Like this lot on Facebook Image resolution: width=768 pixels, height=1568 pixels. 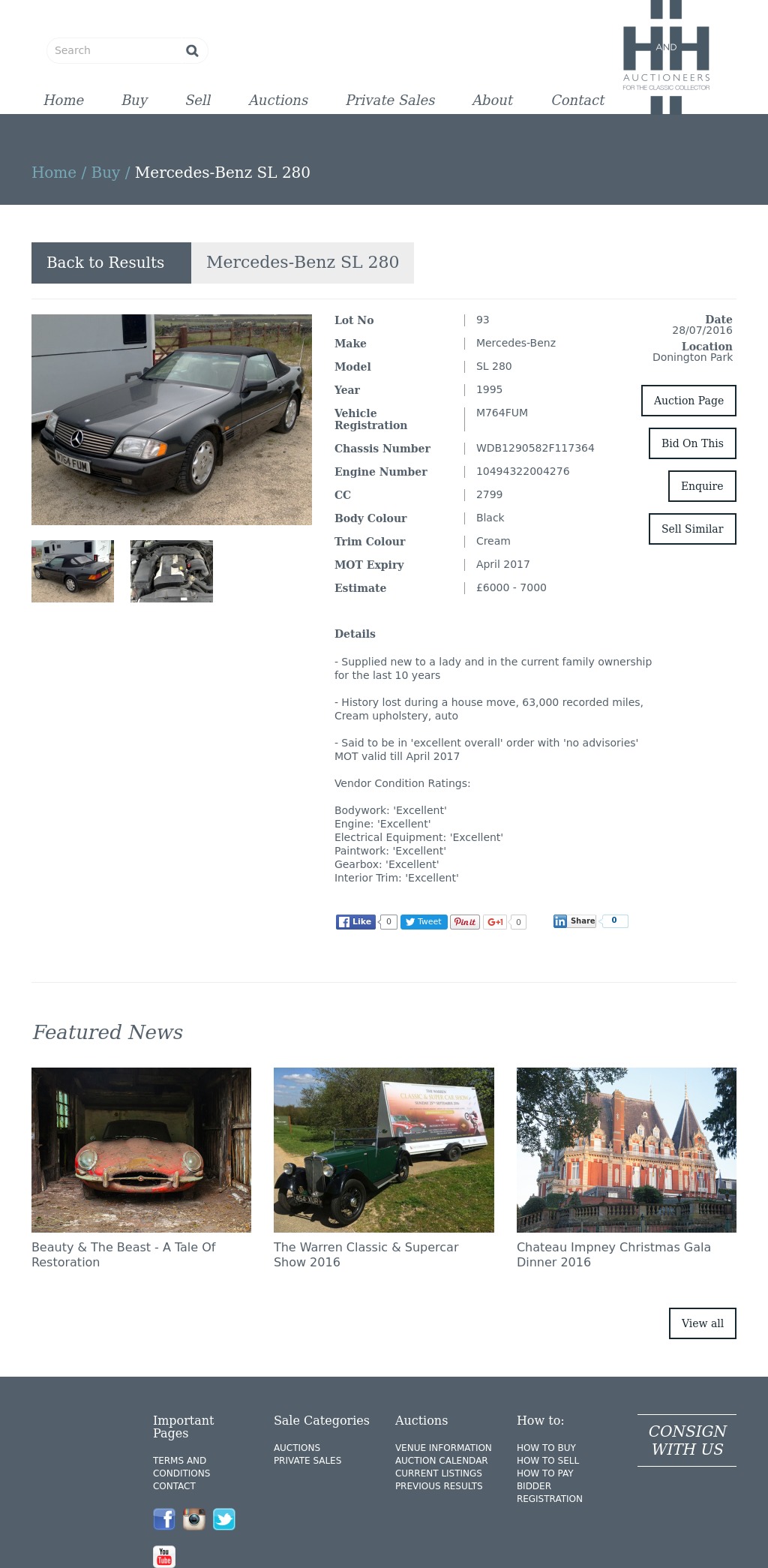(x=355, y=922)
